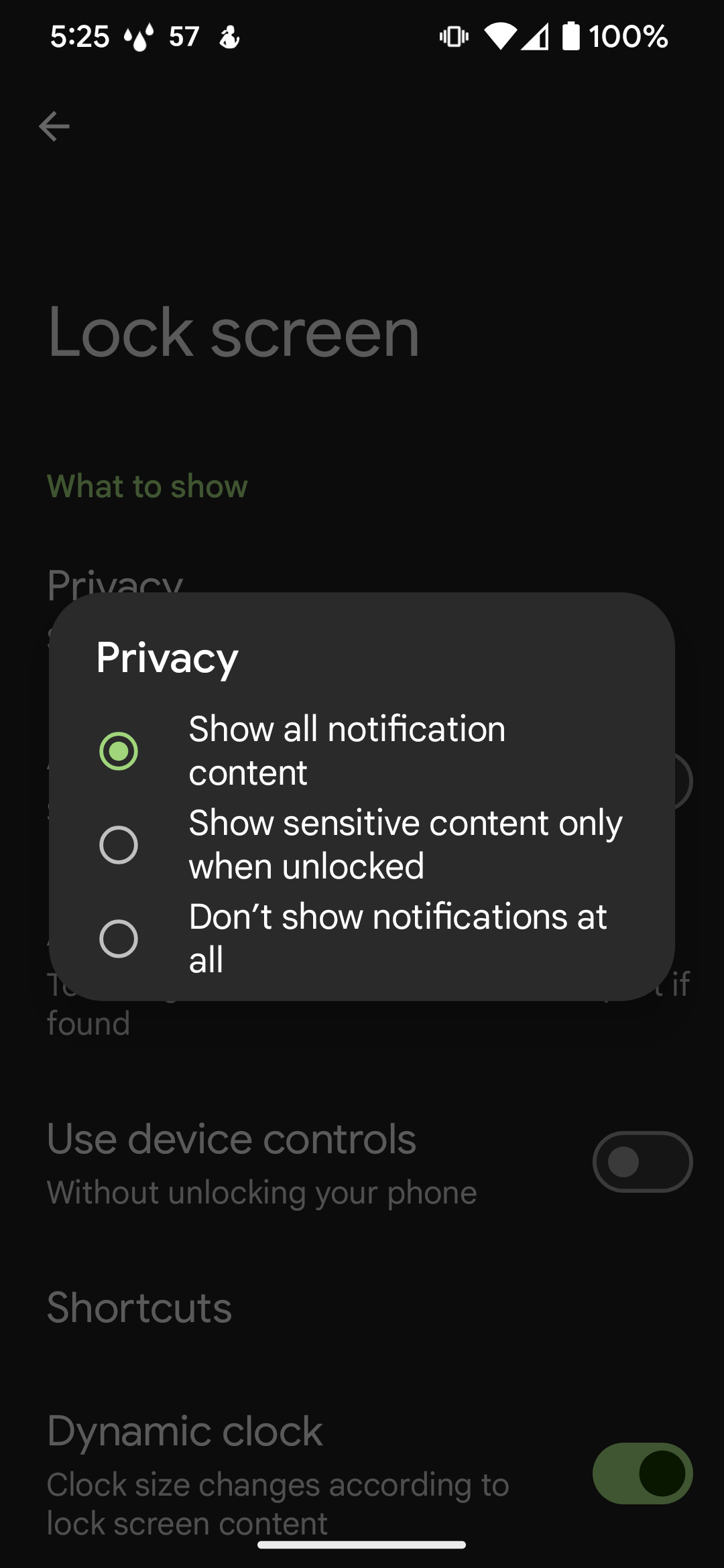Tap the Wi-Fi icon in the status bar
The image size is (724, 1568).
tap(498, 37)
